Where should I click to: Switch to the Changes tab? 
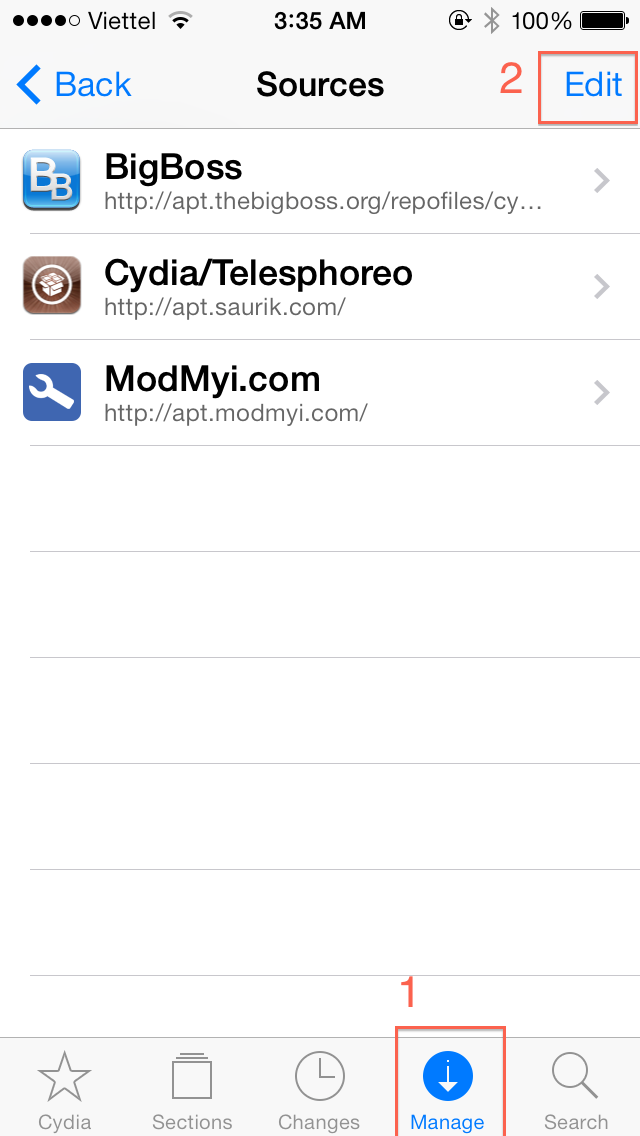[320, 1090]
